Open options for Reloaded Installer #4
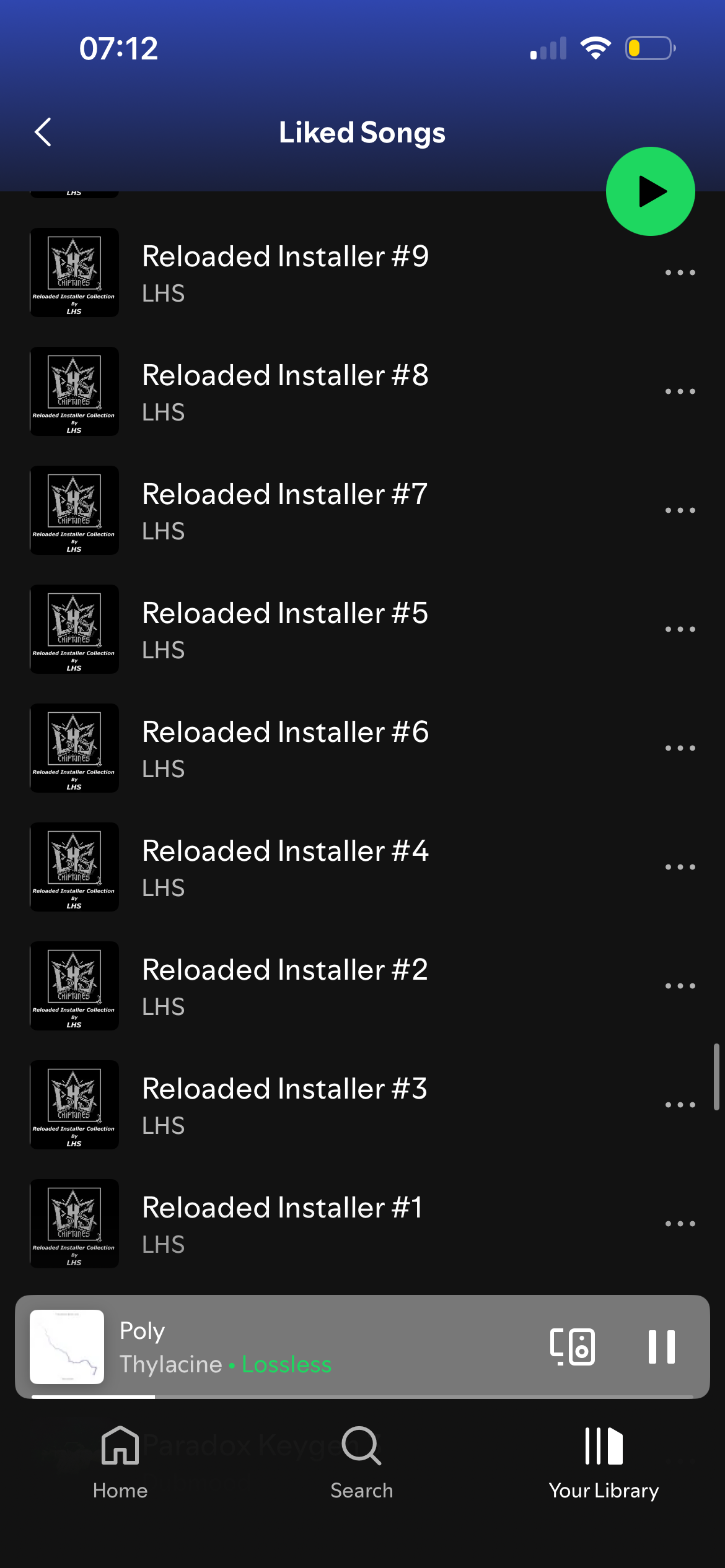Viewport: 725px width, 1568px height. tap(680, 867)
